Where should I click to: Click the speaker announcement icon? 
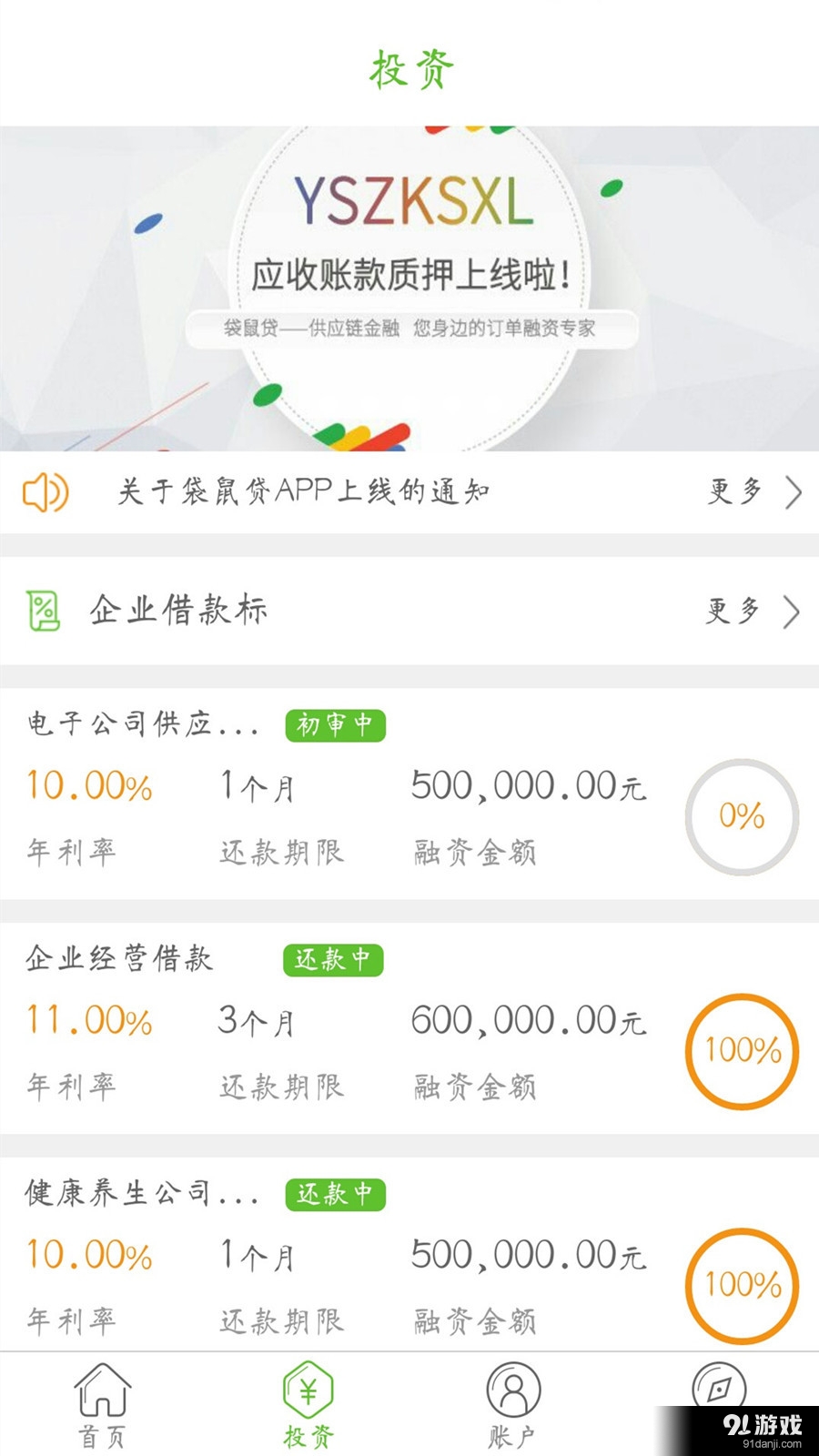(x=45, y=491)
